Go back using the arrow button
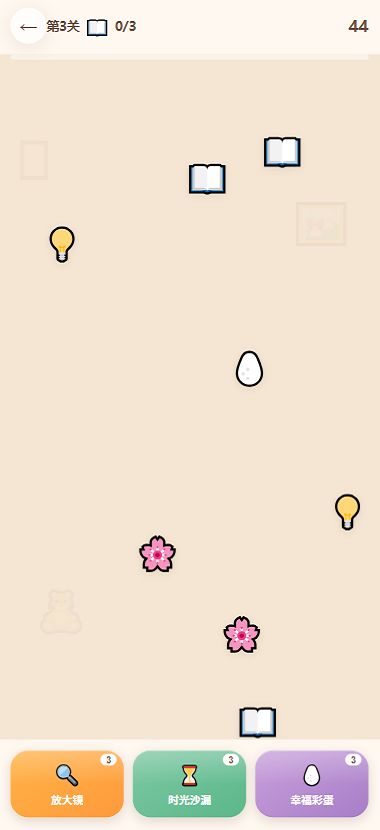The image size is (380, 830). pos(28,26)
